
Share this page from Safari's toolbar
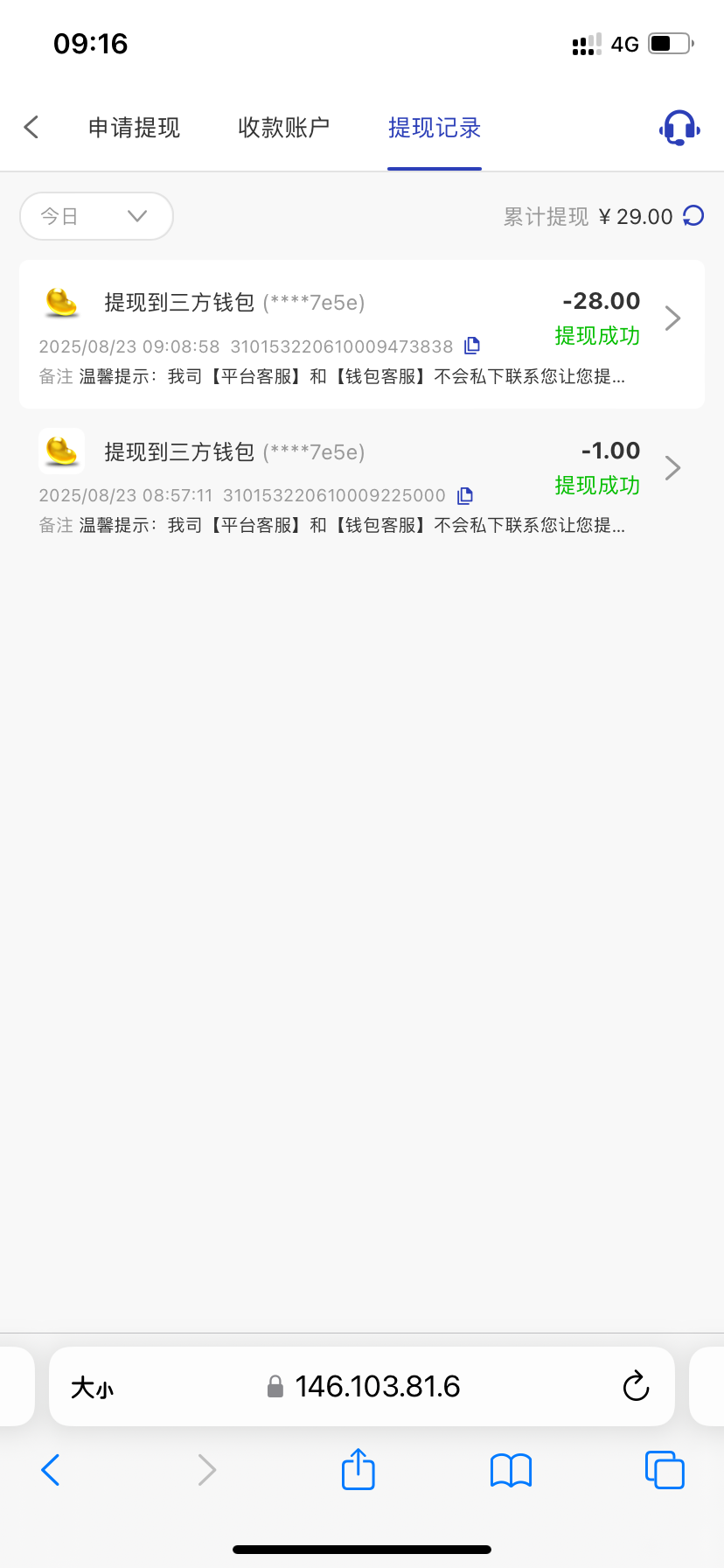point(358,1469)
